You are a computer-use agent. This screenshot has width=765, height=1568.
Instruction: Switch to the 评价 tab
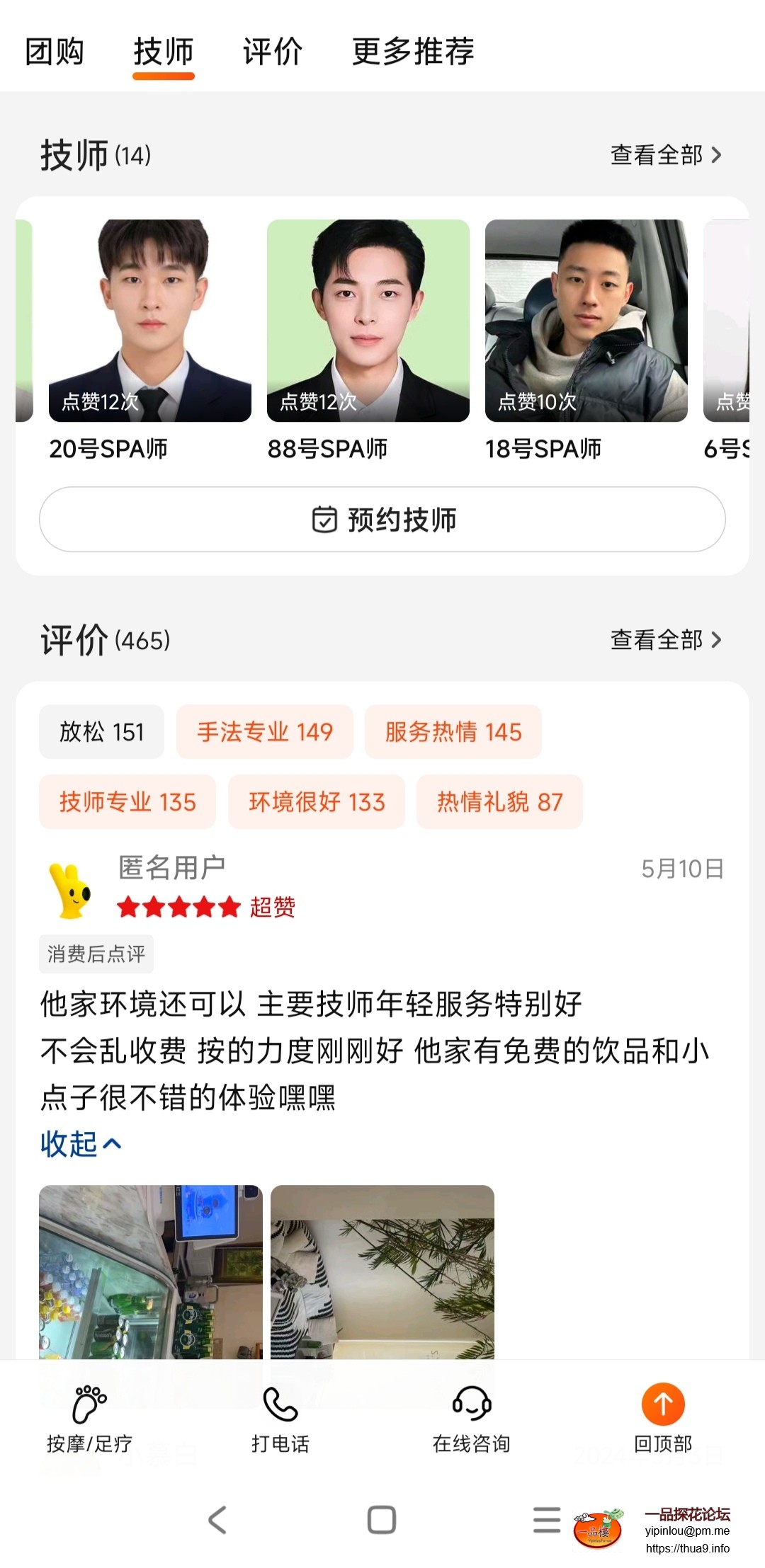[273, 52]
